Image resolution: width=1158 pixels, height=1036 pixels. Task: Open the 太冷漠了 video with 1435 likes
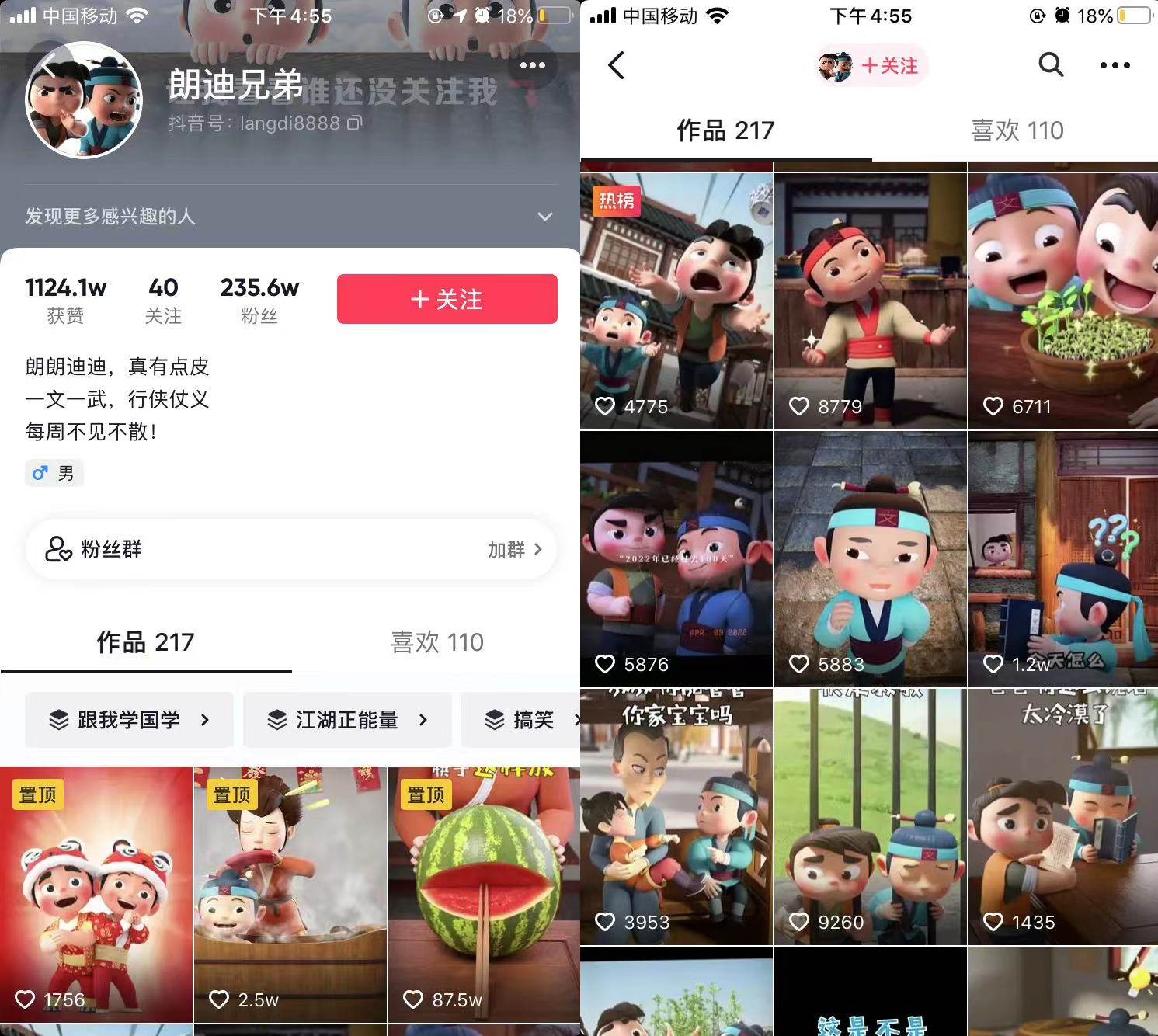pyautogui.click(x=1062, y=815)
